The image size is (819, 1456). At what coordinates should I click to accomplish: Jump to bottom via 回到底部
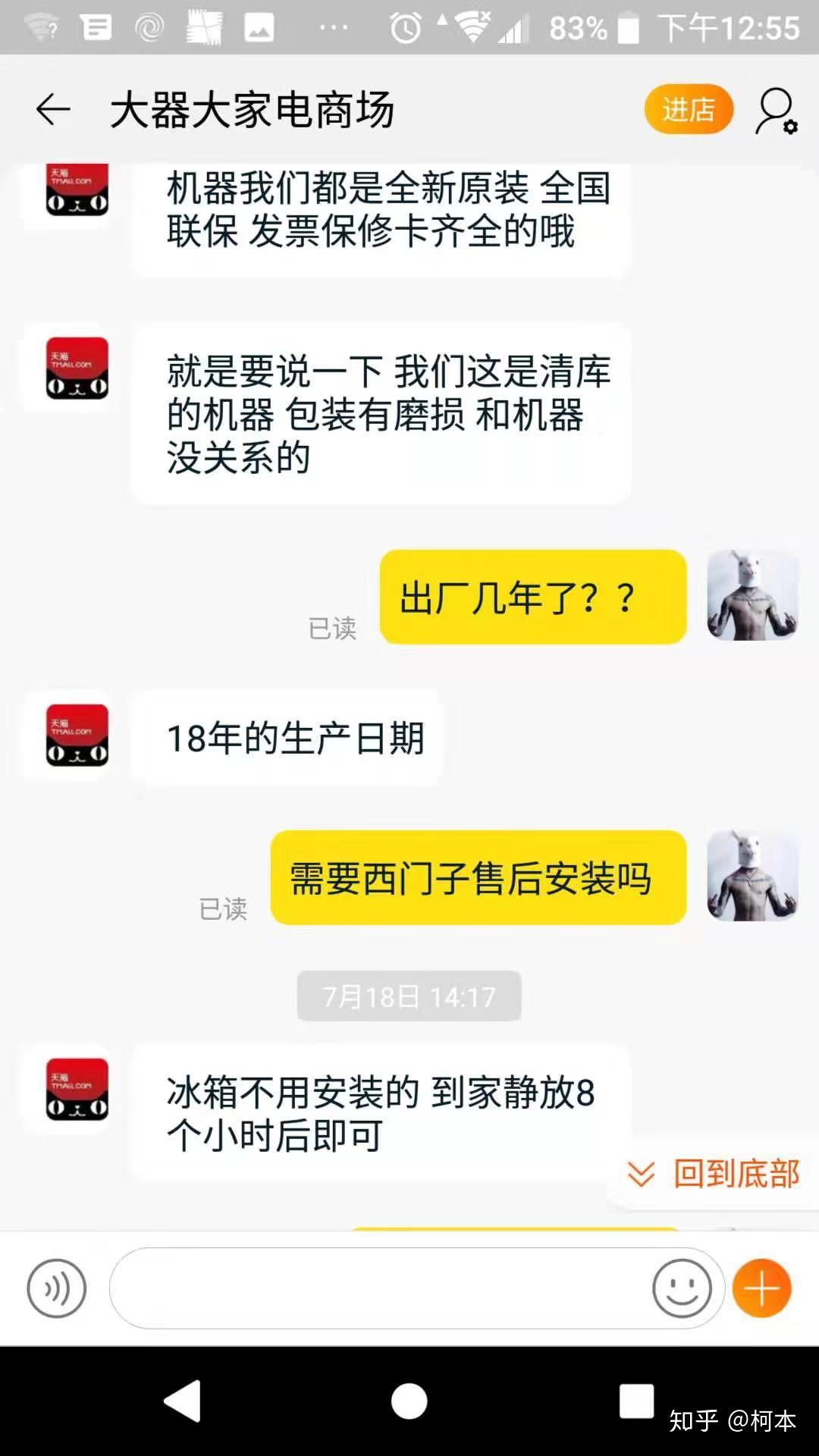(714, 1173)
